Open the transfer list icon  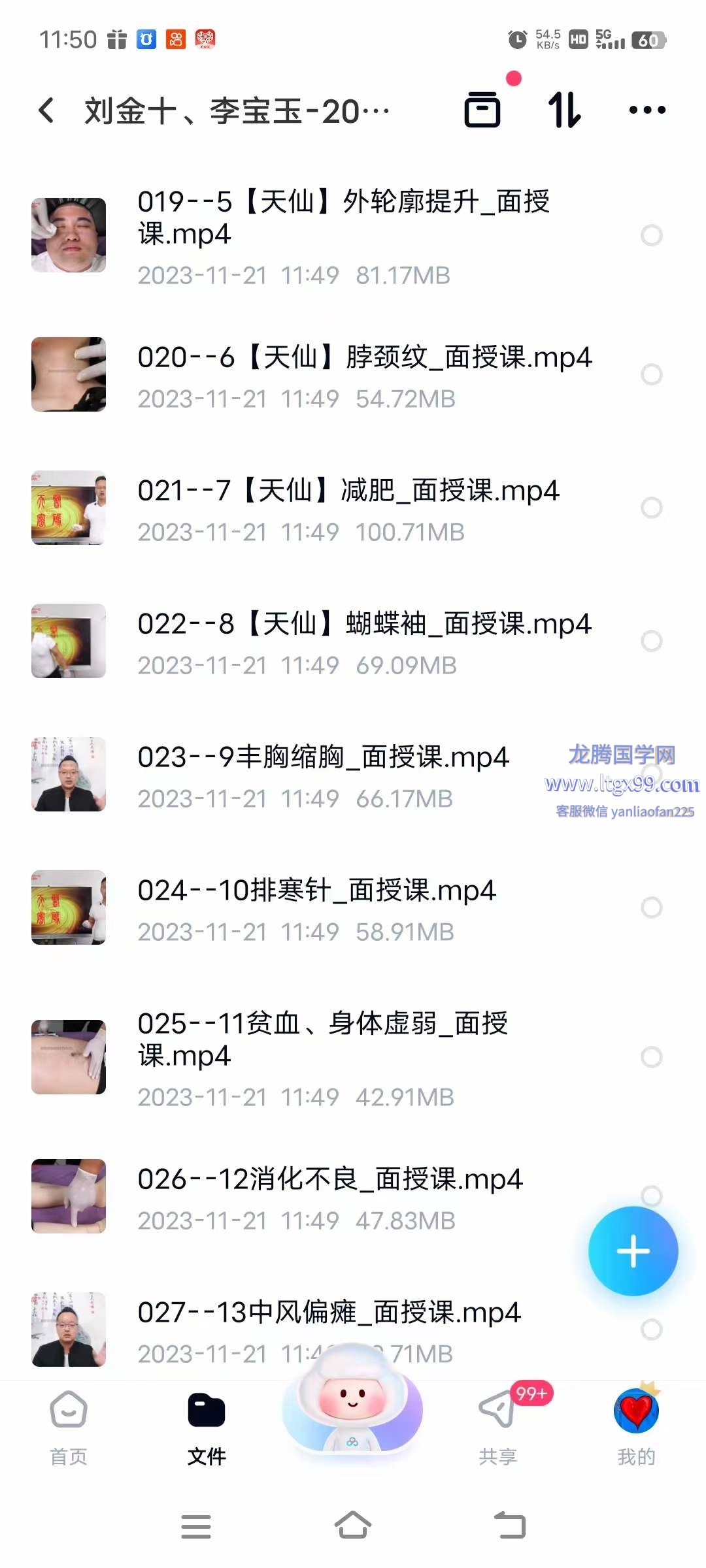coord(482,110)
